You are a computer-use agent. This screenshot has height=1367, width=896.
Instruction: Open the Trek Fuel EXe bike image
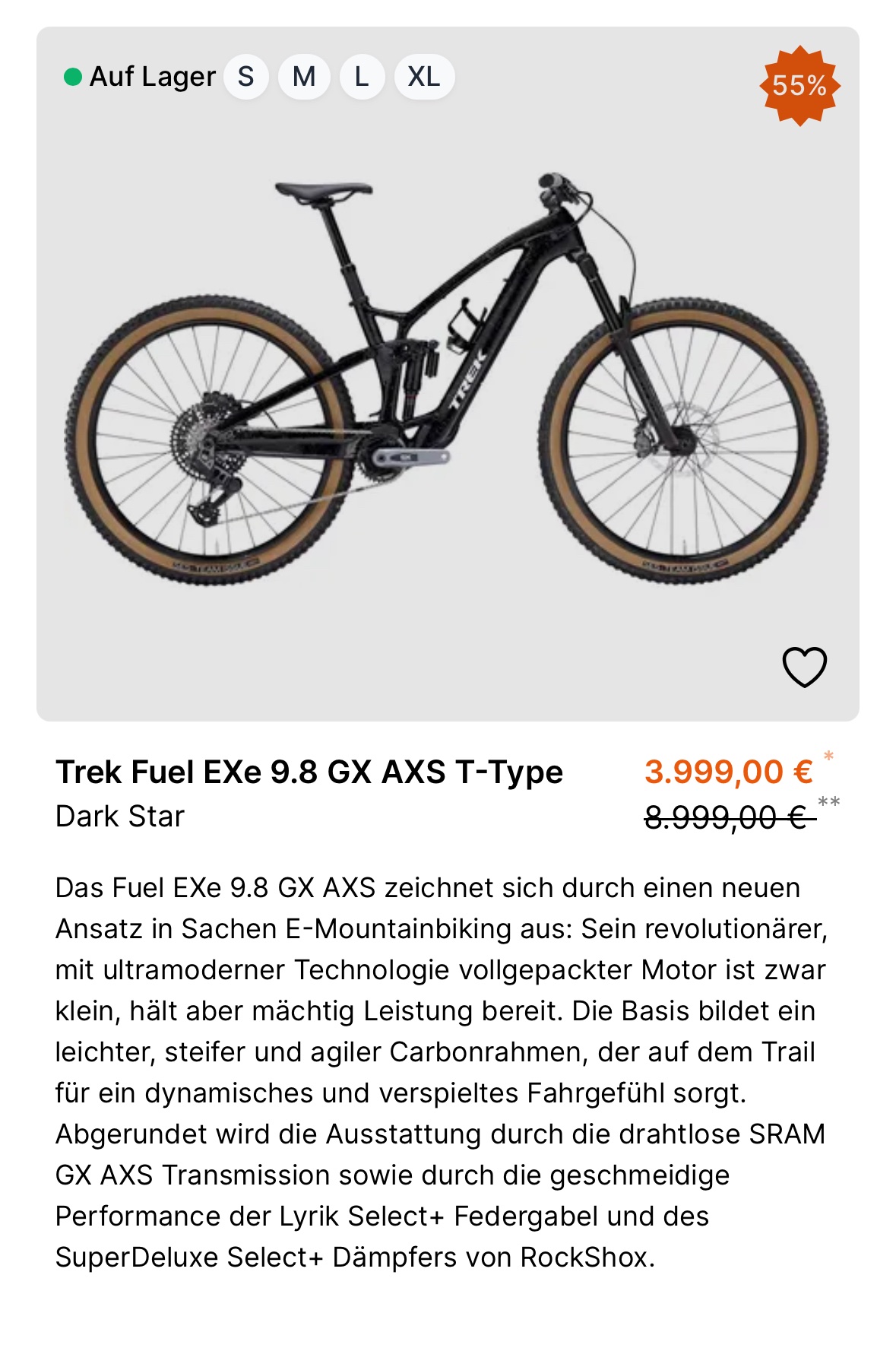point(447,380)
